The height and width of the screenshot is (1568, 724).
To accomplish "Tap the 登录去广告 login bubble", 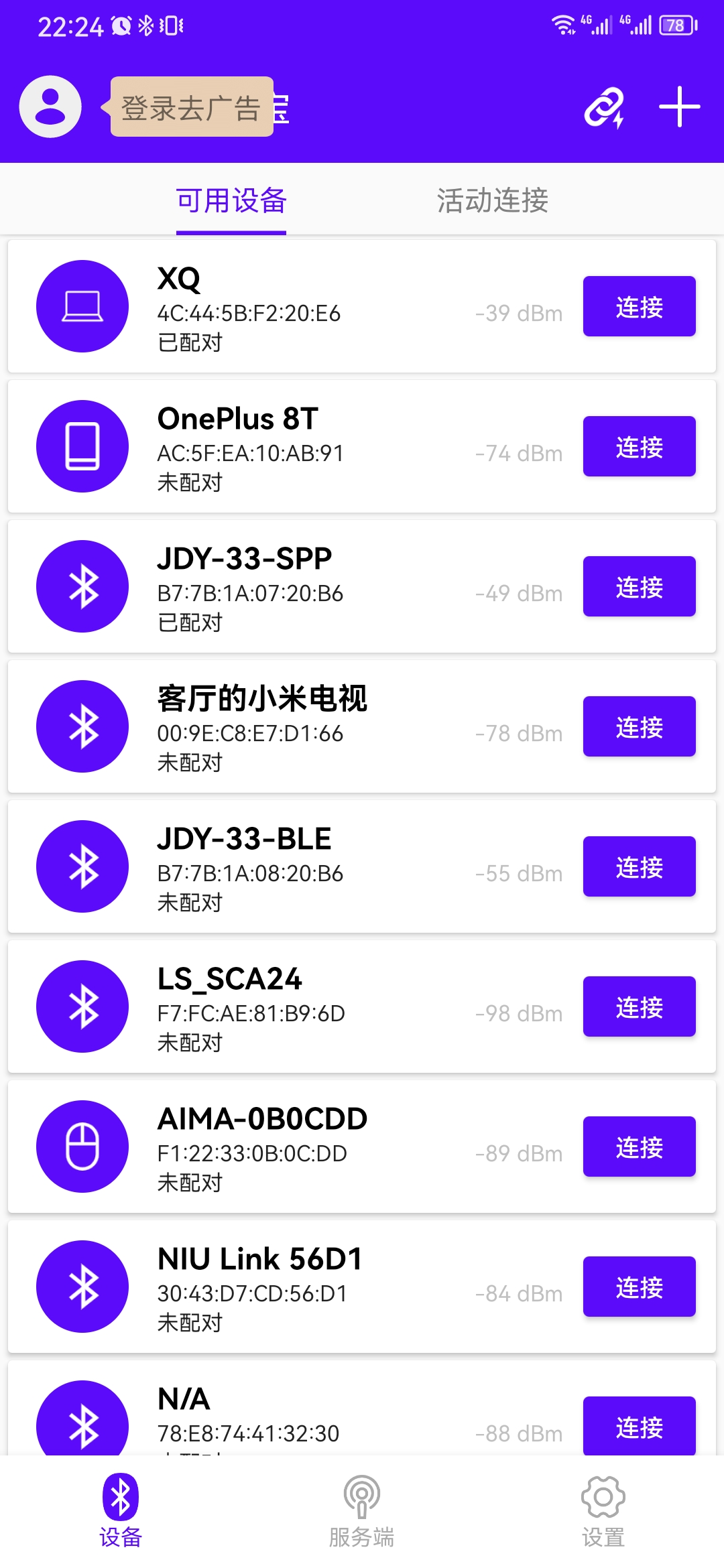I will [x=192, y=107].
